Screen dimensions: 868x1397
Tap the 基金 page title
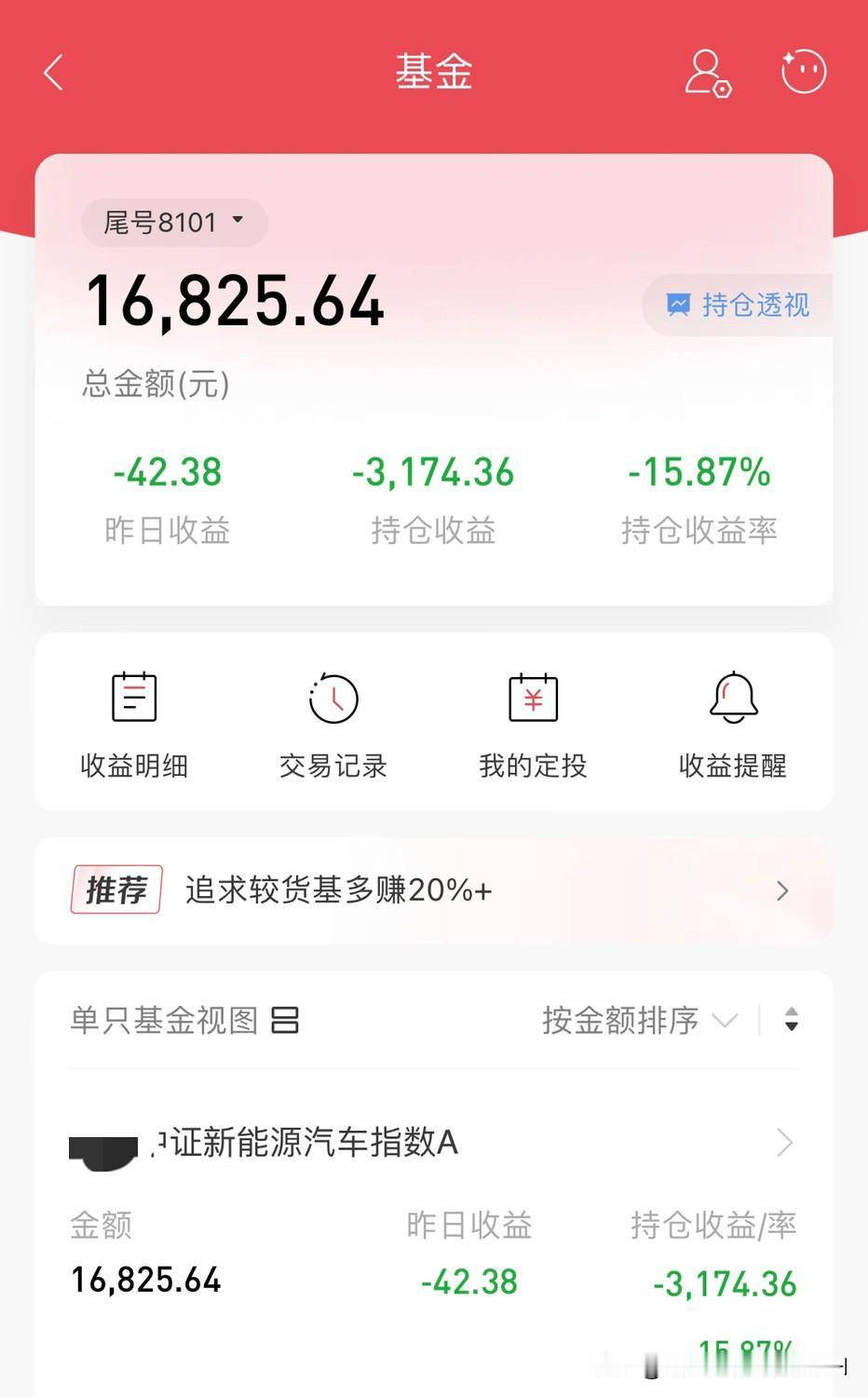click(434, 73)
